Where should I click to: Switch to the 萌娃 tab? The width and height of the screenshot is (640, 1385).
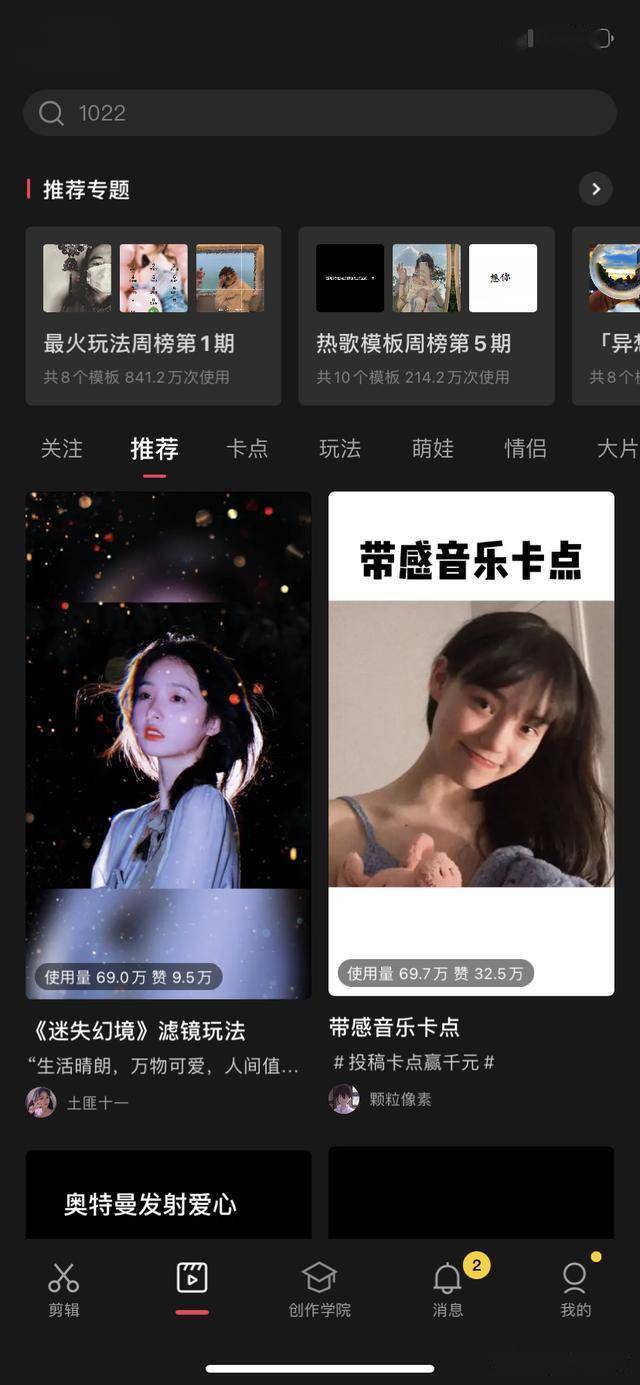(x=433, y=449)
